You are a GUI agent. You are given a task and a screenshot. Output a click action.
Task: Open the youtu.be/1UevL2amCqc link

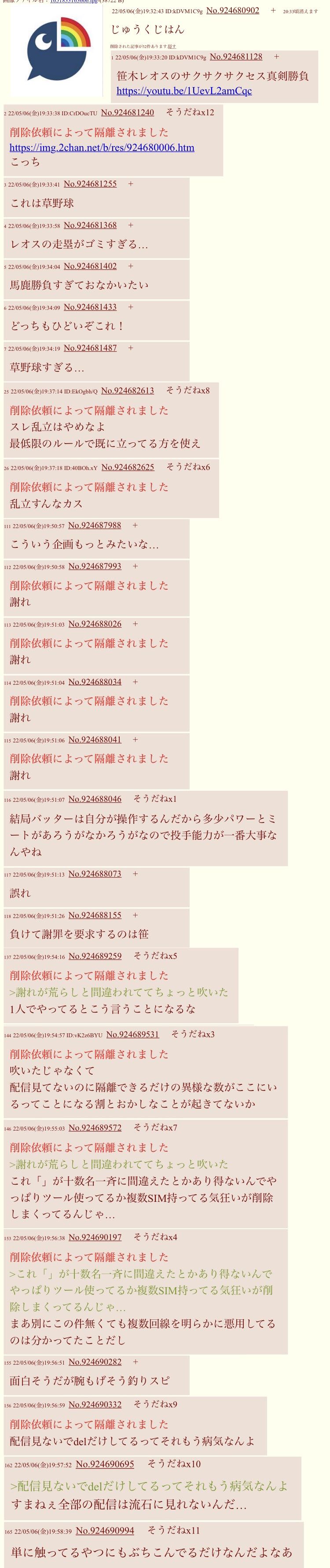pos(184,91)
